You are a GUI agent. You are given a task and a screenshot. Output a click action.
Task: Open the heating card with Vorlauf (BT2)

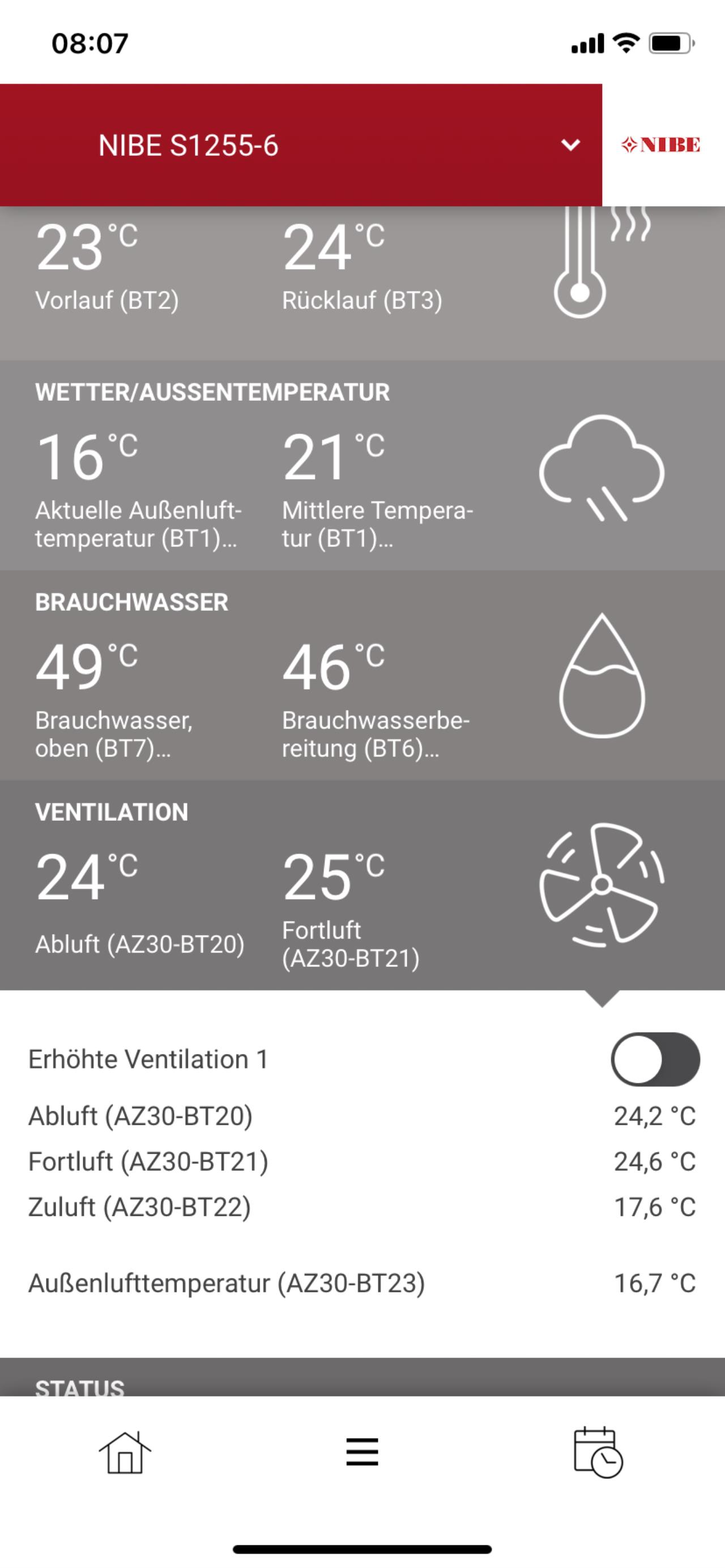point(362,283)
